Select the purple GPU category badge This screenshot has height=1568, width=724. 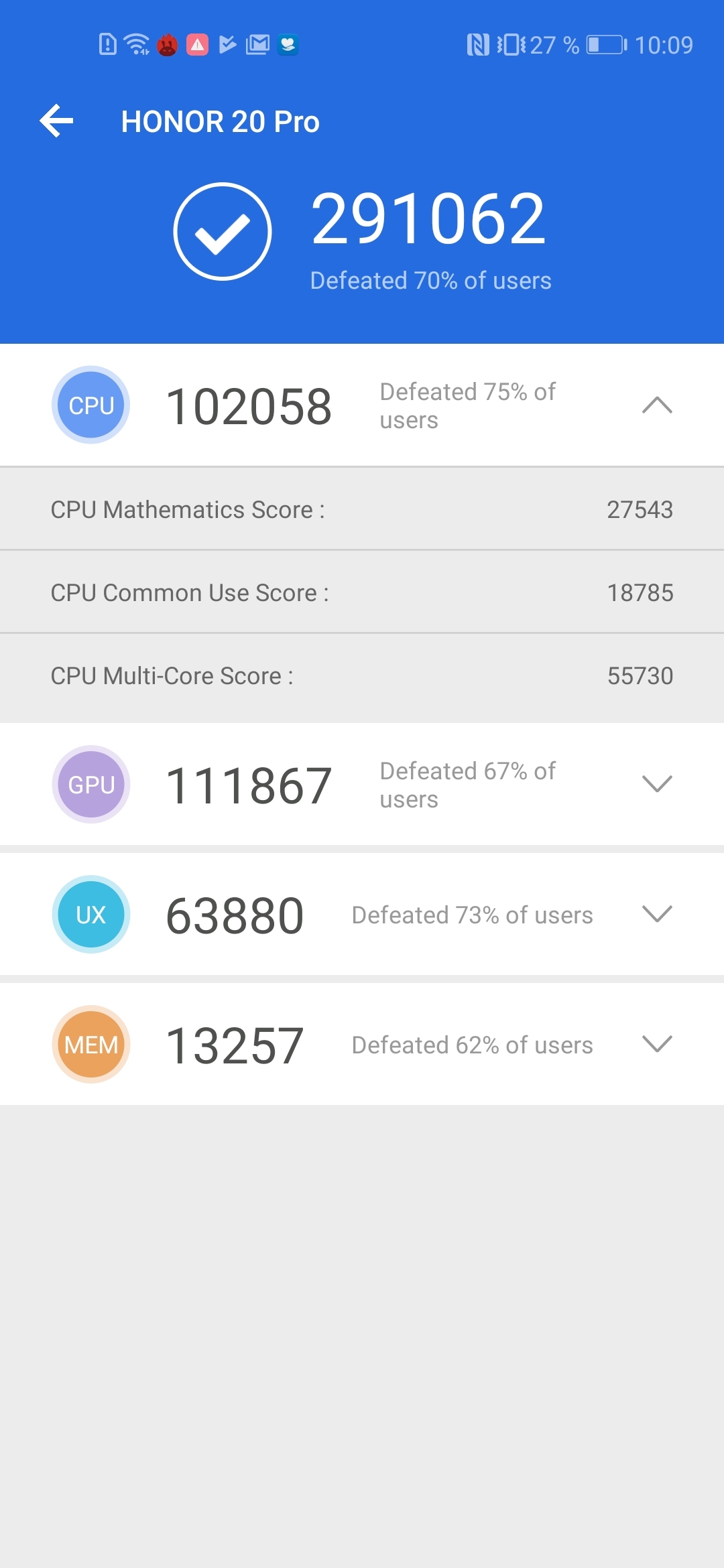coord(90,784)
